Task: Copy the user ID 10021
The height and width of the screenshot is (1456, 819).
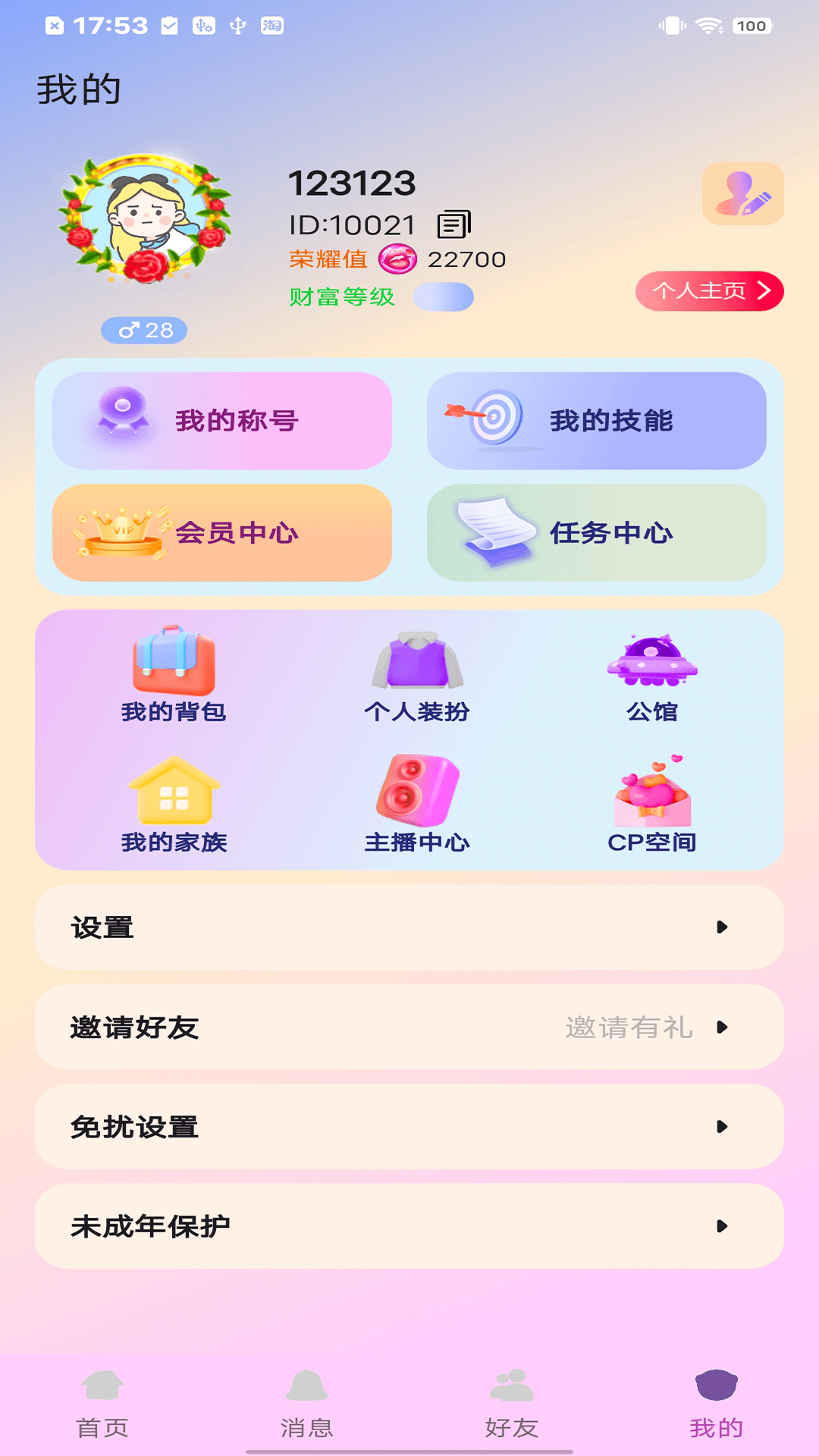Action: tap(453, 224)
